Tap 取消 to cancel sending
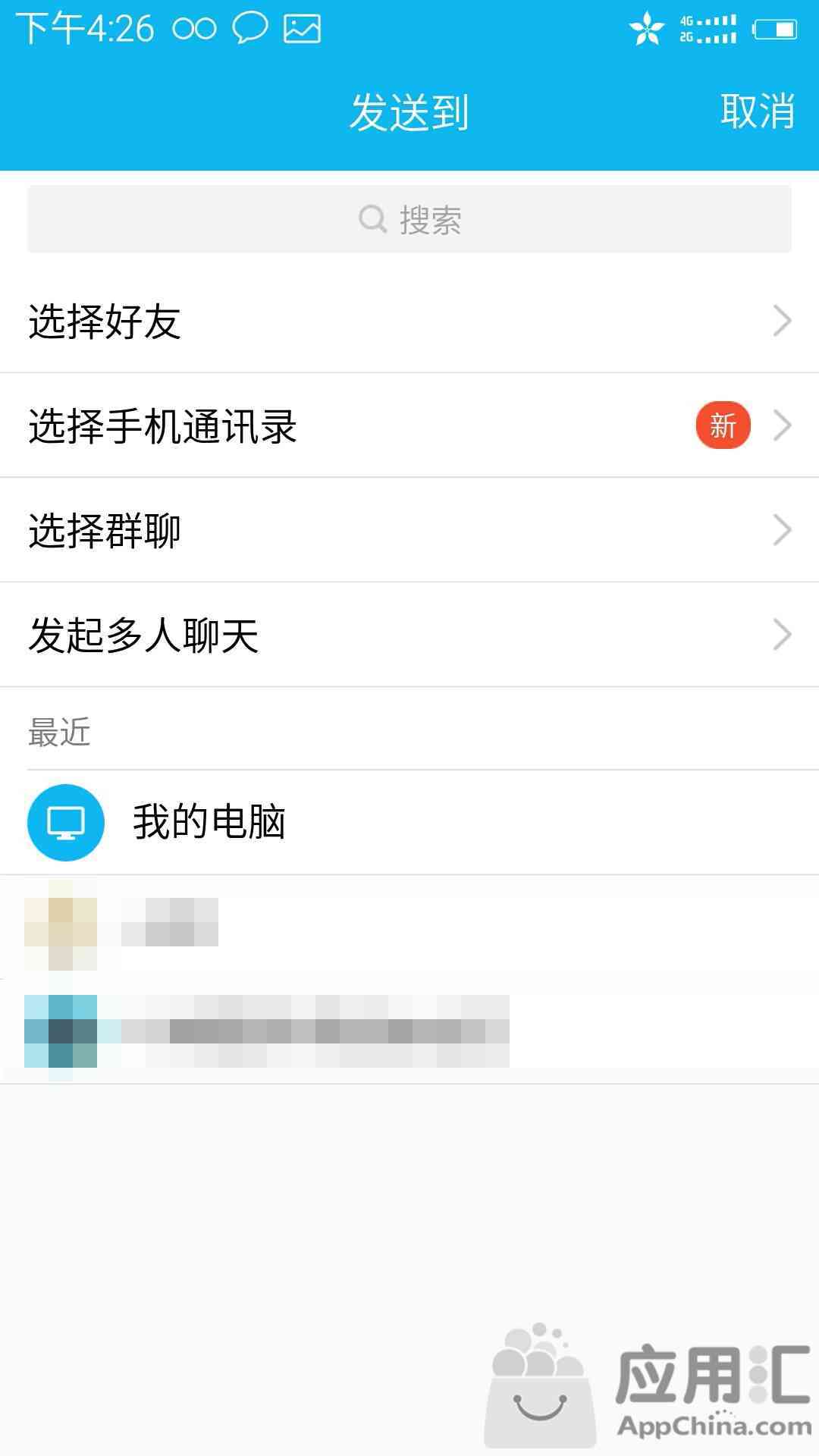Screen dimensions: 819x1456 pyautogui.click(x=757, y=111)
